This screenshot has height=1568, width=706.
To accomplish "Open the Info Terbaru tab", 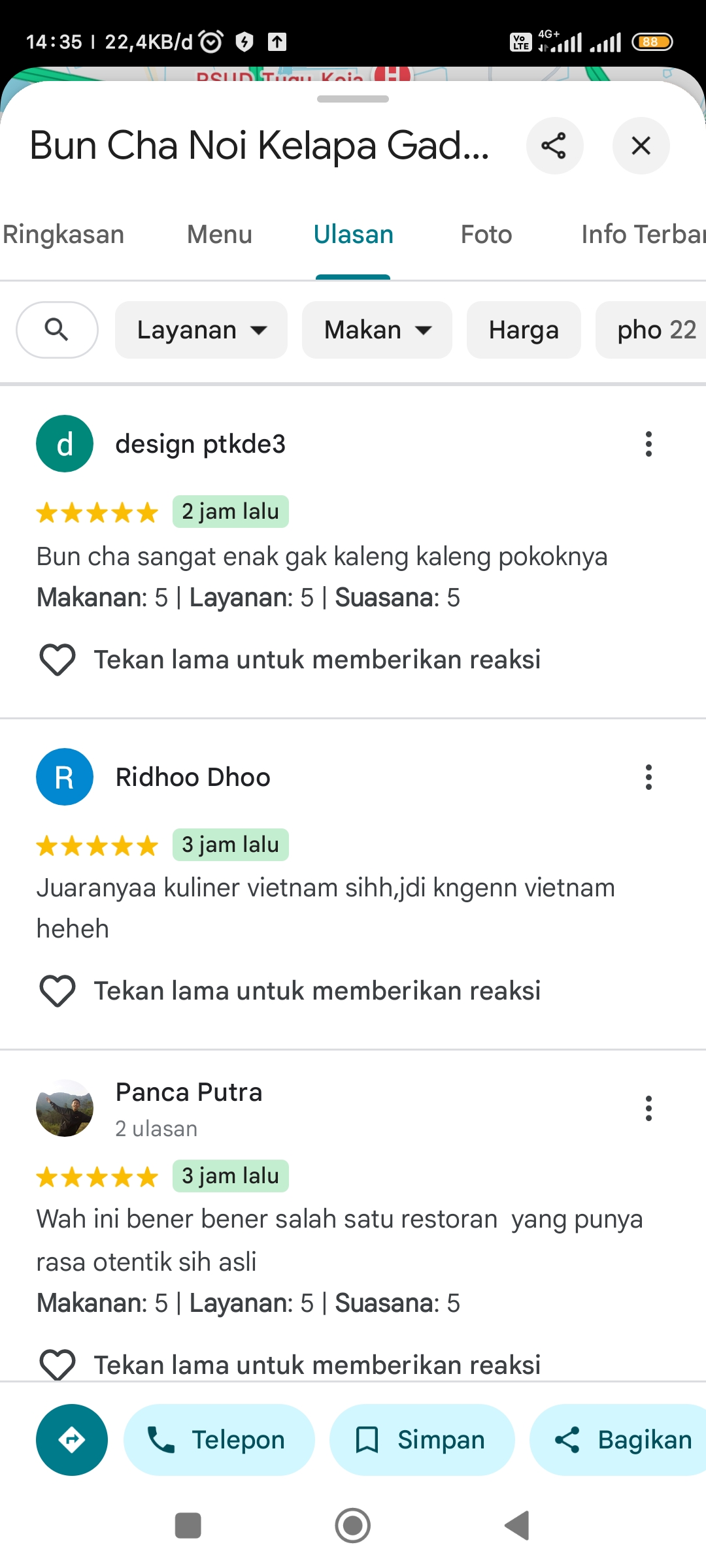I will click(643, 235).
